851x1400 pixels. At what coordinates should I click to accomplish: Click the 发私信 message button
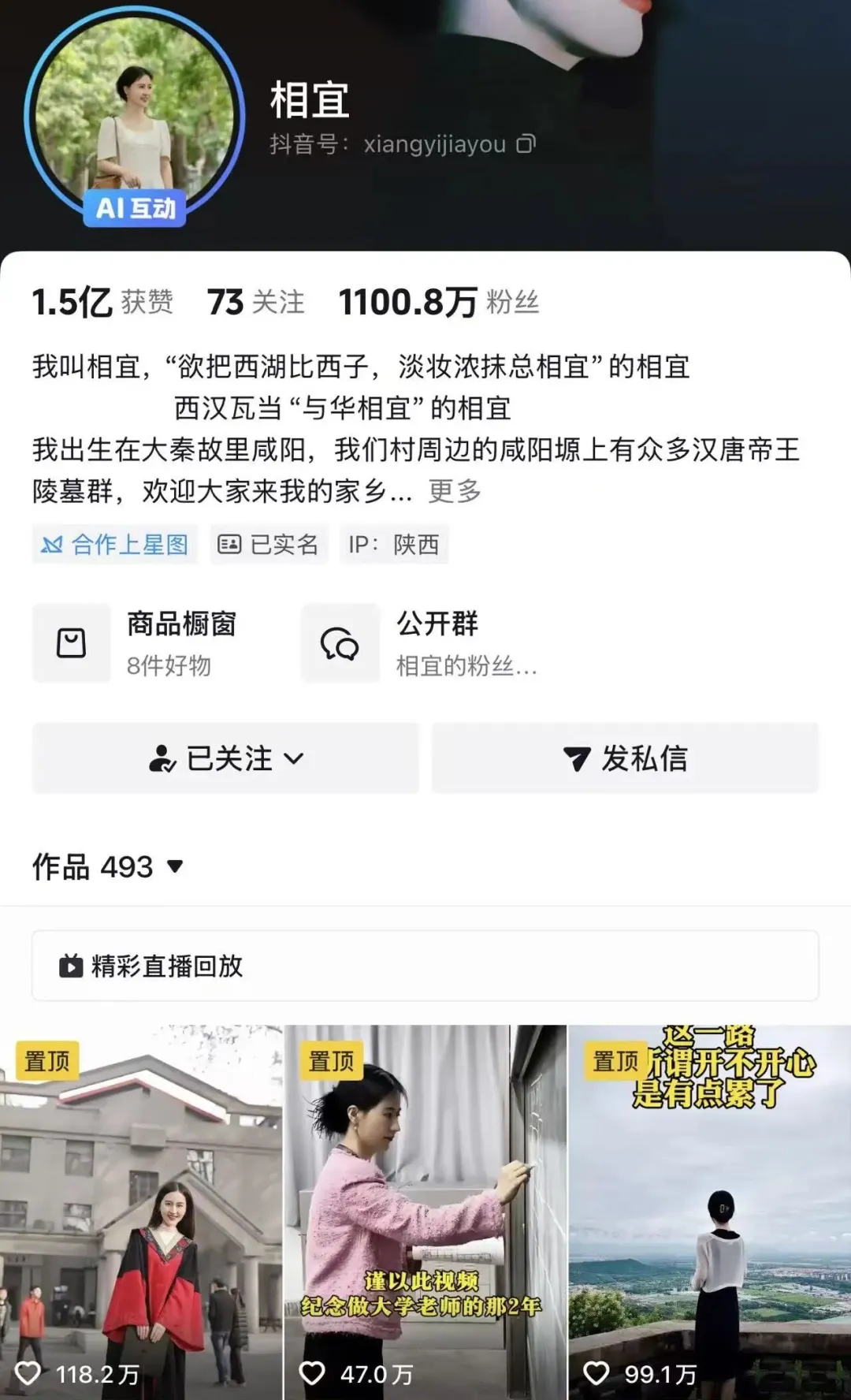tap(625, 759)
